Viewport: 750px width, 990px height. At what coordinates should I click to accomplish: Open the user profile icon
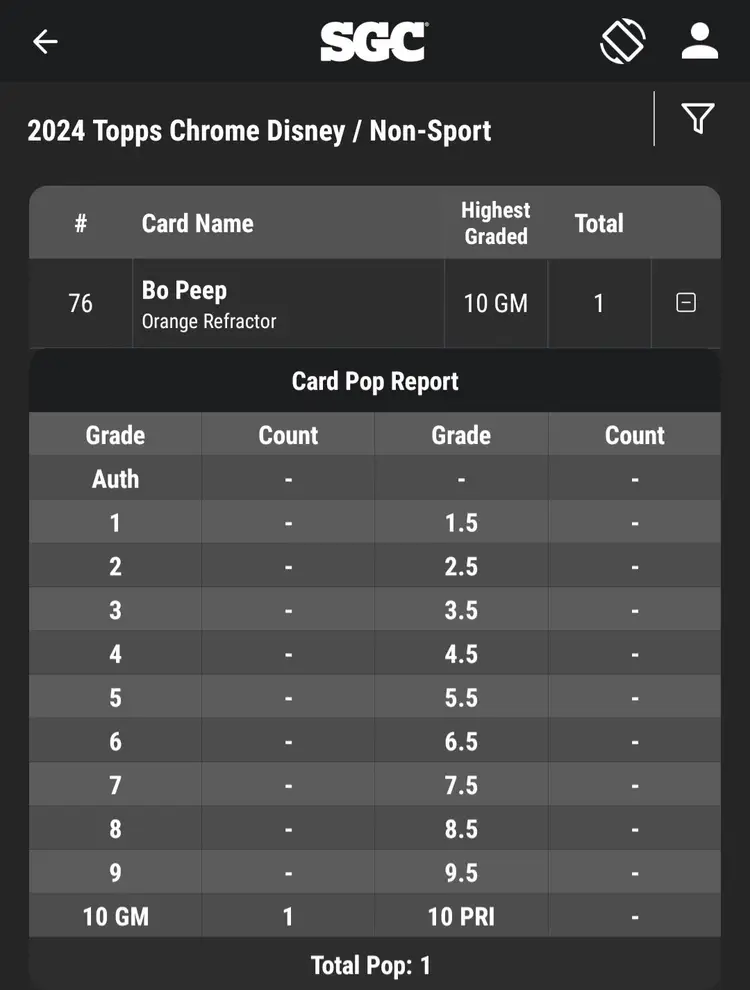(700, 42)
